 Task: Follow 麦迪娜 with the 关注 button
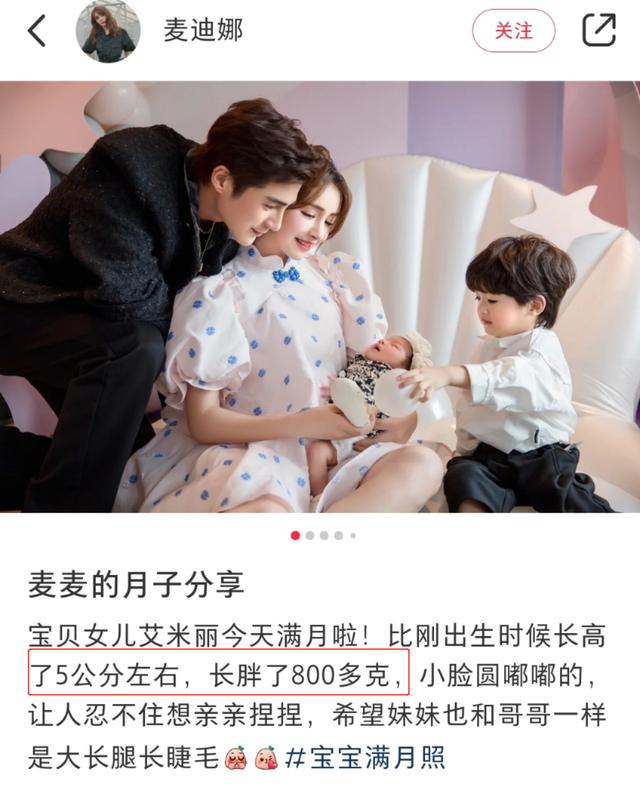(514, 31)
